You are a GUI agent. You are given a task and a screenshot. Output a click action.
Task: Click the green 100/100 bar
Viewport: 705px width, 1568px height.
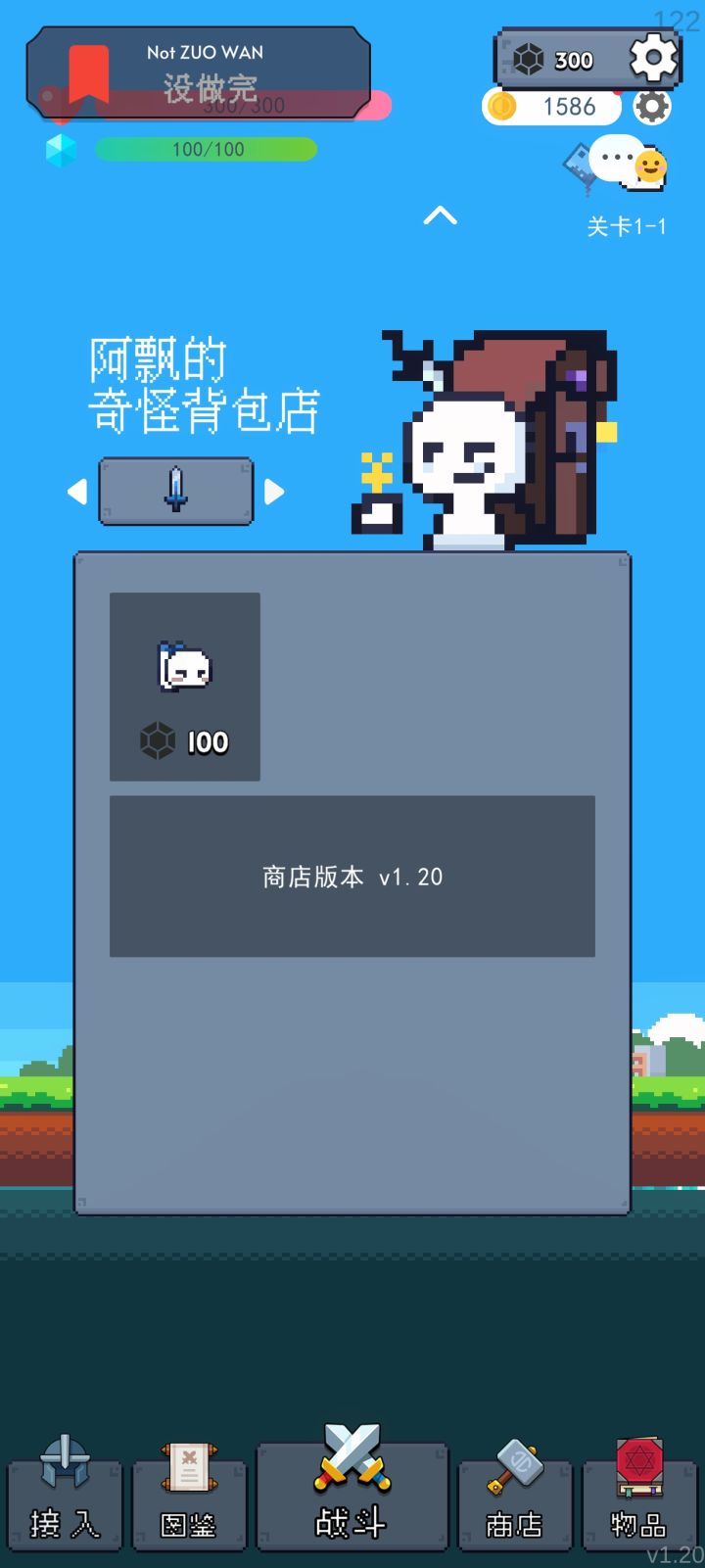(x=204, y=149)
